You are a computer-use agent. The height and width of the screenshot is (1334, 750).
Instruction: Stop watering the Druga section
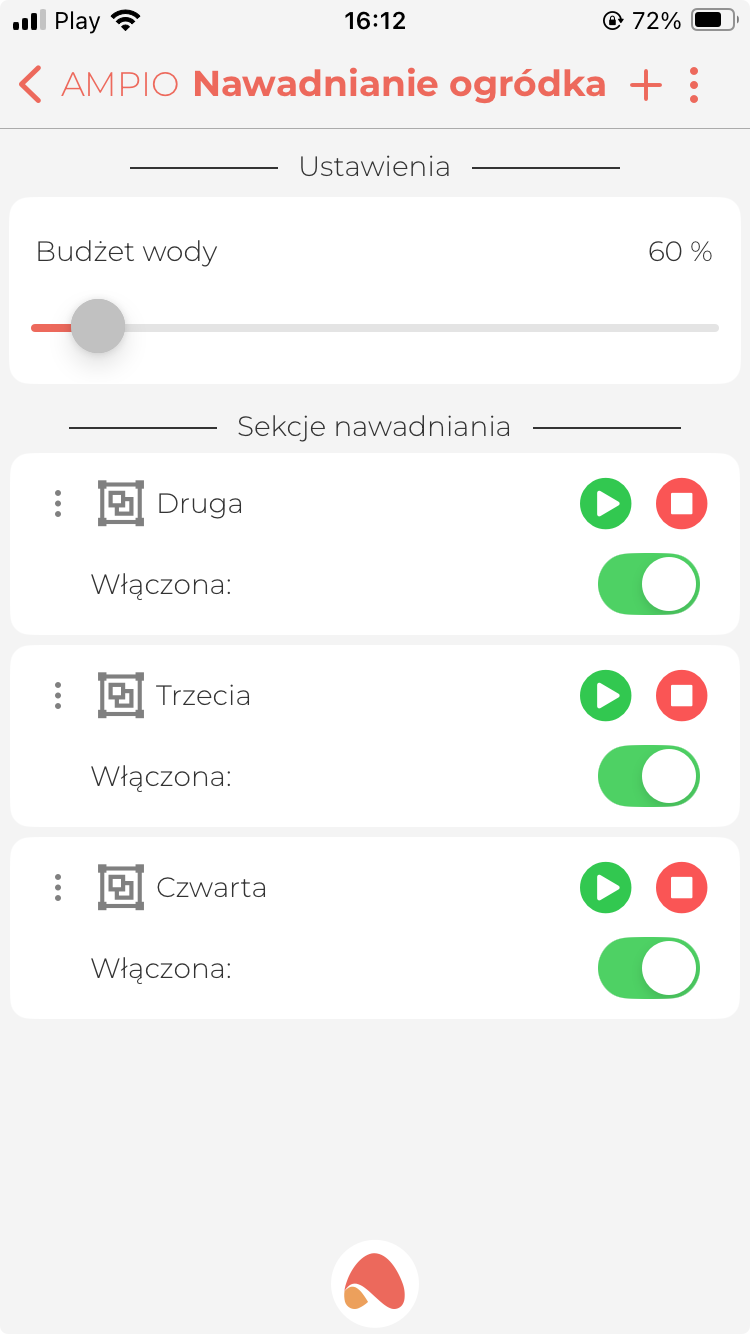point(682,504)
